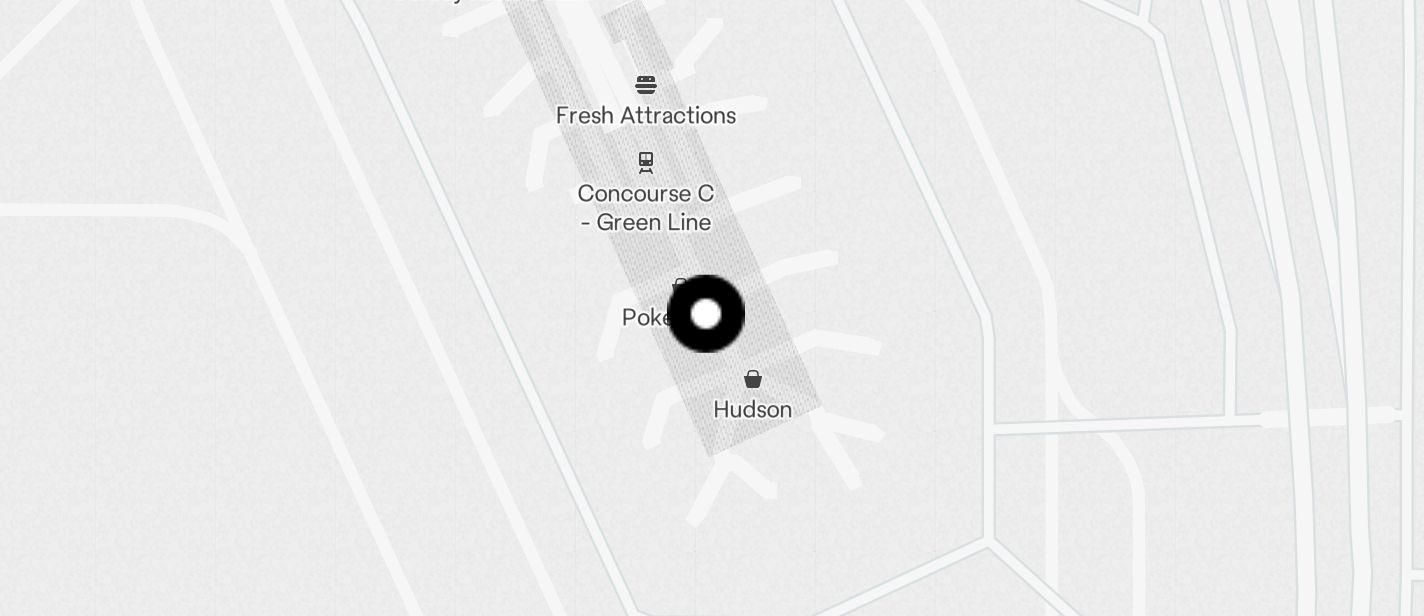
Task: Tap the Hudson shop marker
Action: (x=753, y=379)
